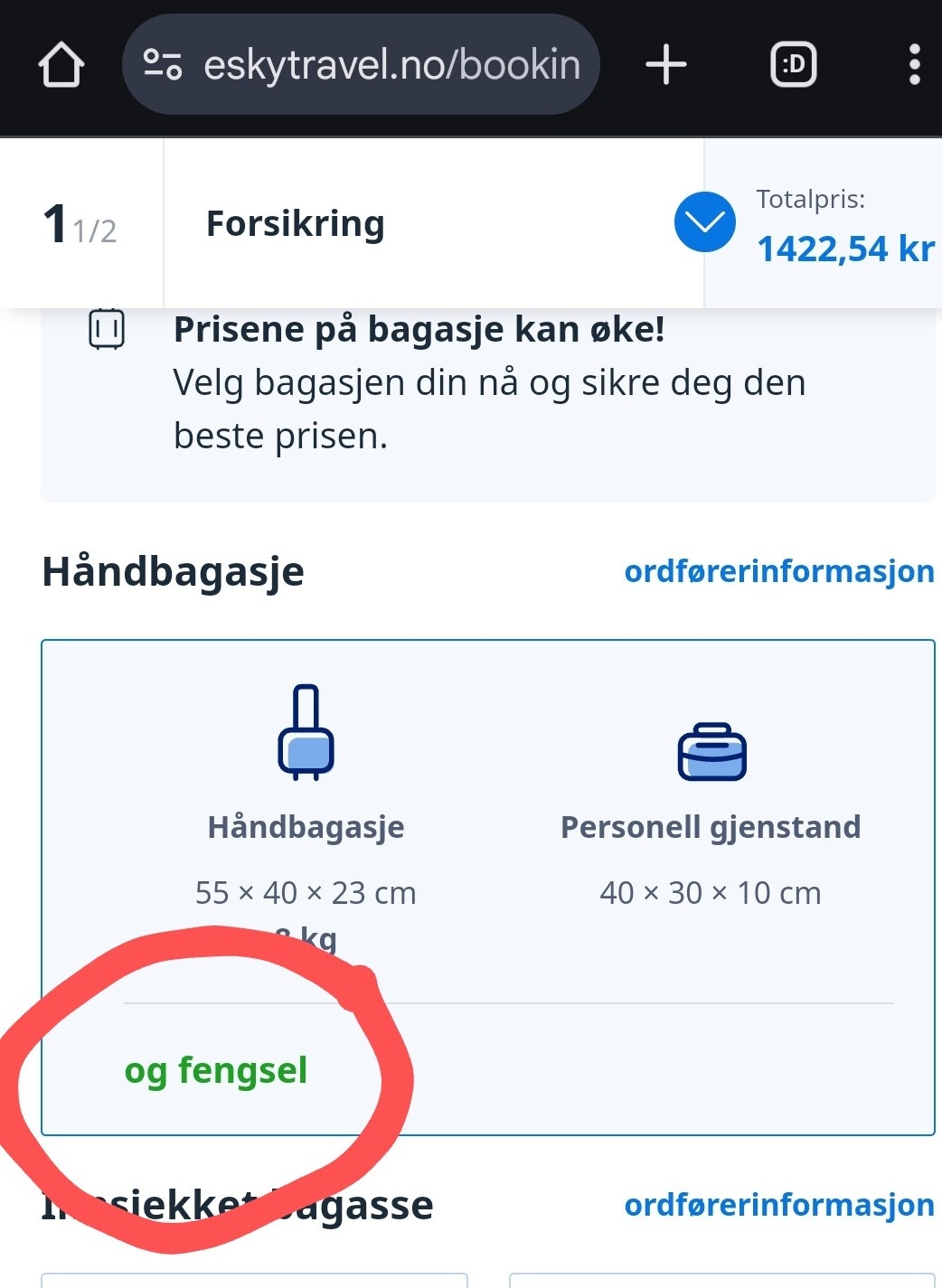Open browser overflow menu

click(x=914, y=65)
